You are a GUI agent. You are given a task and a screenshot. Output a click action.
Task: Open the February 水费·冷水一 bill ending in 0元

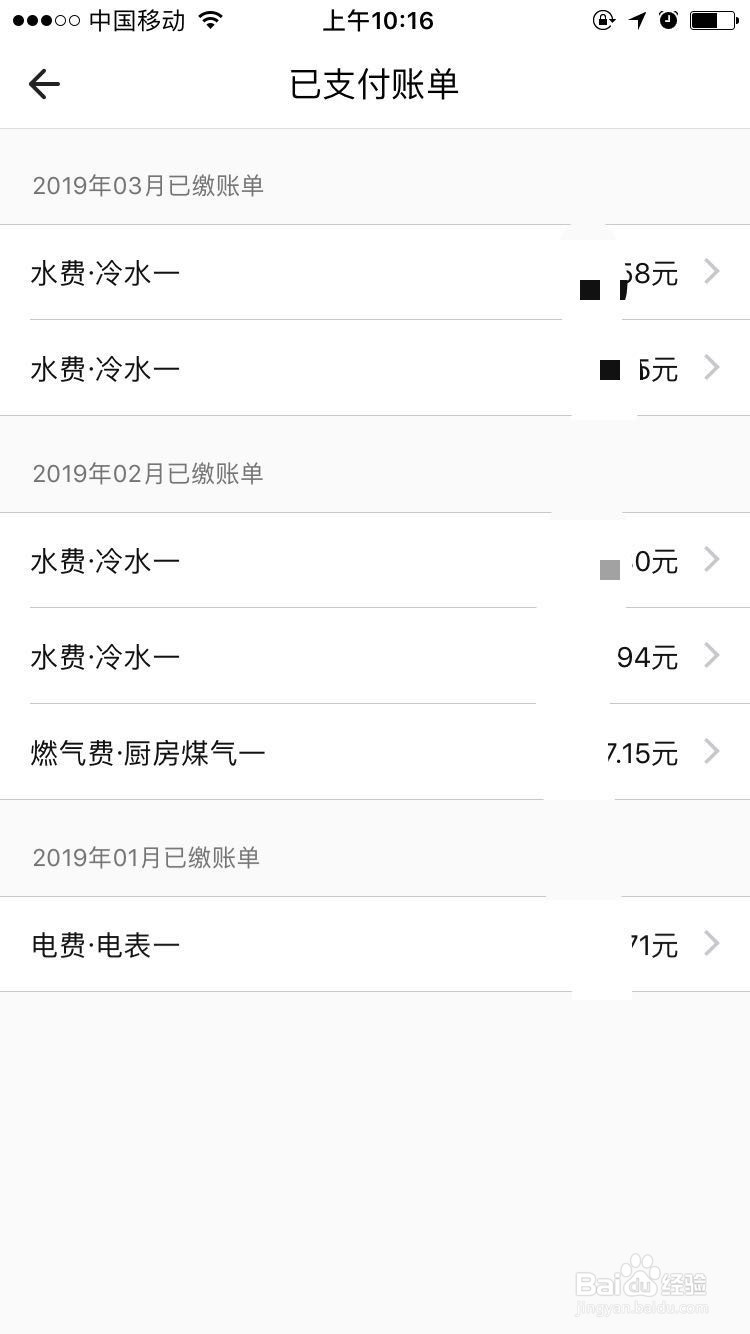pyautogui.click(x=375, y=560)
